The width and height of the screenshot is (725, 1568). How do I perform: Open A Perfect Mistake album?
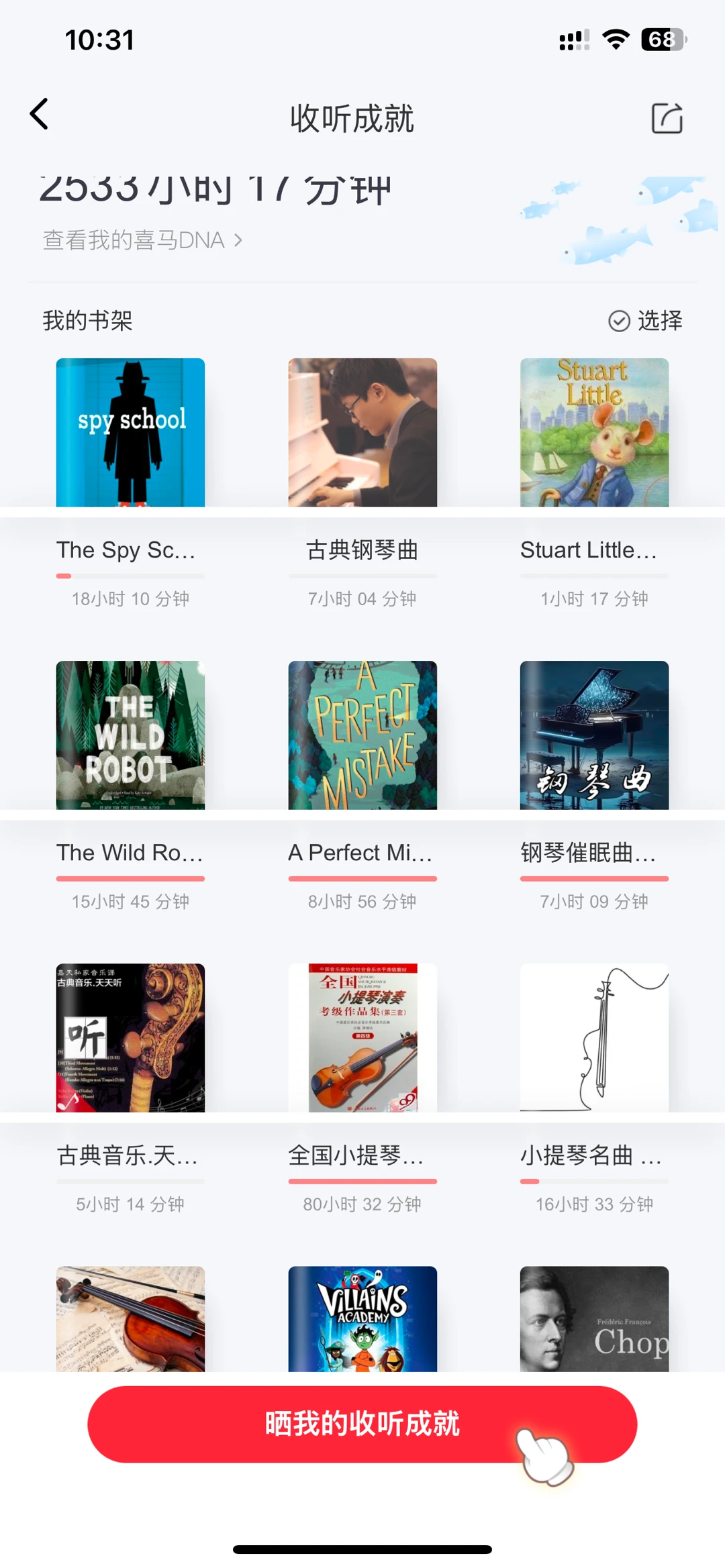[362, 735]
